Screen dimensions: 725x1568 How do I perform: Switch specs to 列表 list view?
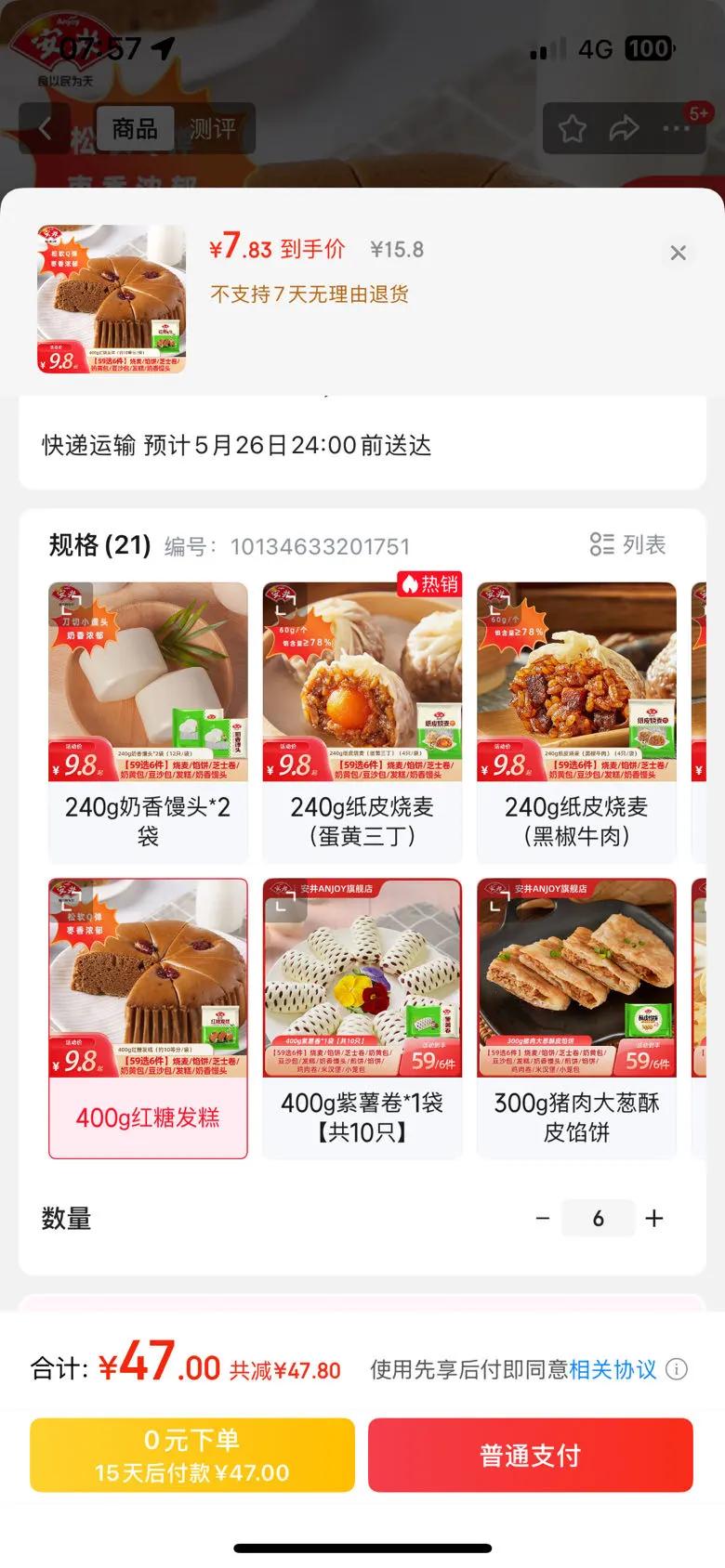coord(628,544)
